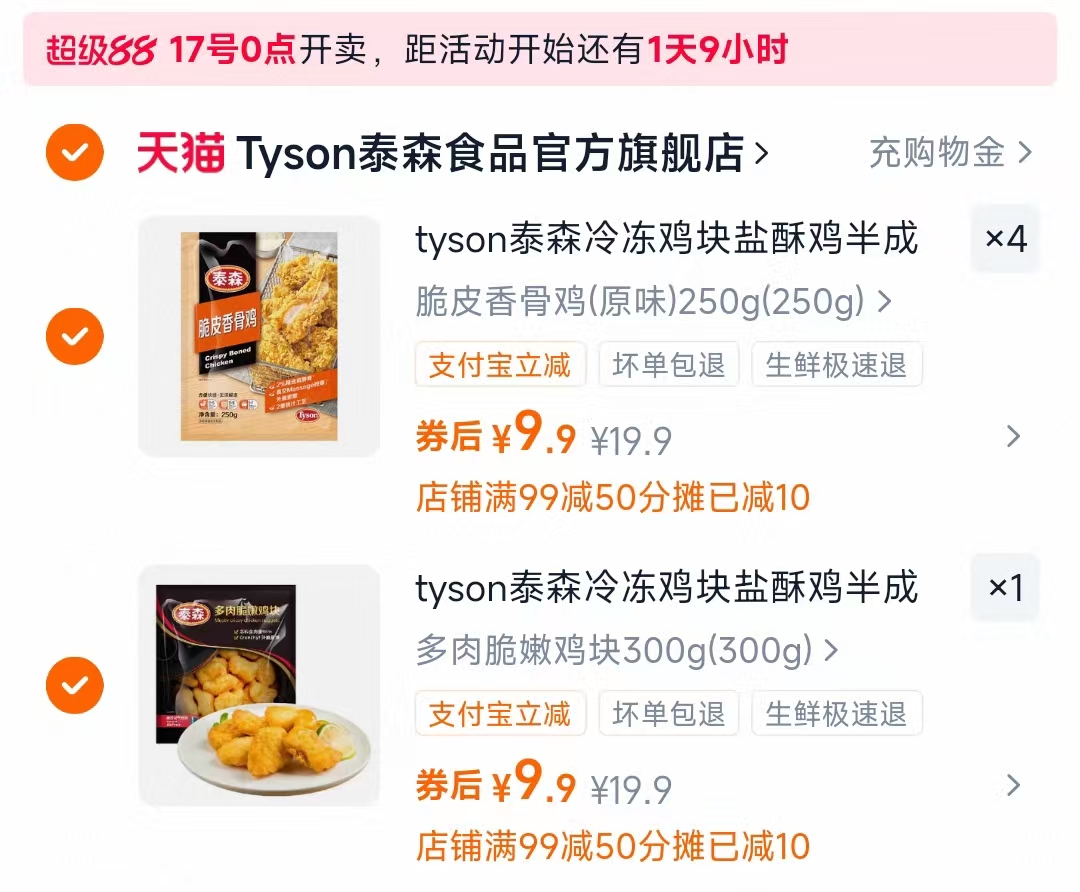Change 多肉脆嫩鸡块300g specification
The height and width of the screenshot is (892, 1080).
pos(626,652)
